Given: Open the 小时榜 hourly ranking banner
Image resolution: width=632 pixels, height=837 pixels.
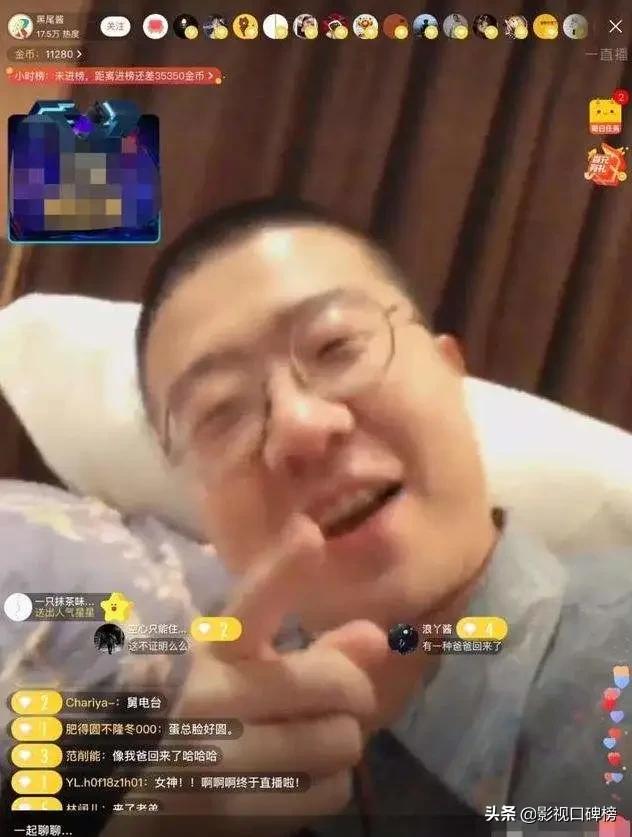Looking at the screenshot, I should click(x=115, y=75).
